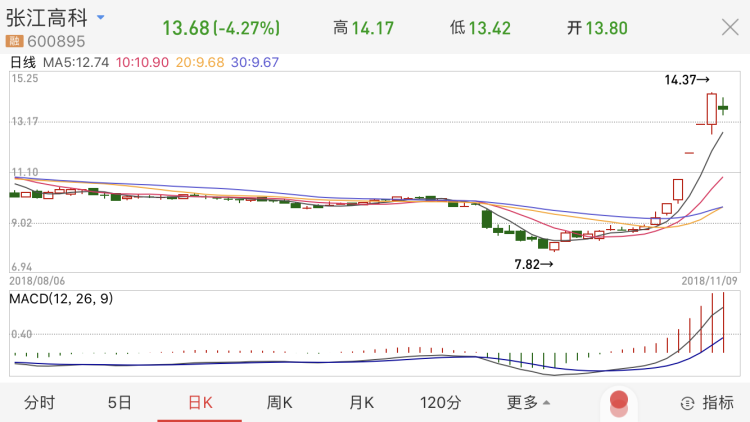Expand the 更多 period options
This screenshot has height=422, width=750.
coord(528,402)
